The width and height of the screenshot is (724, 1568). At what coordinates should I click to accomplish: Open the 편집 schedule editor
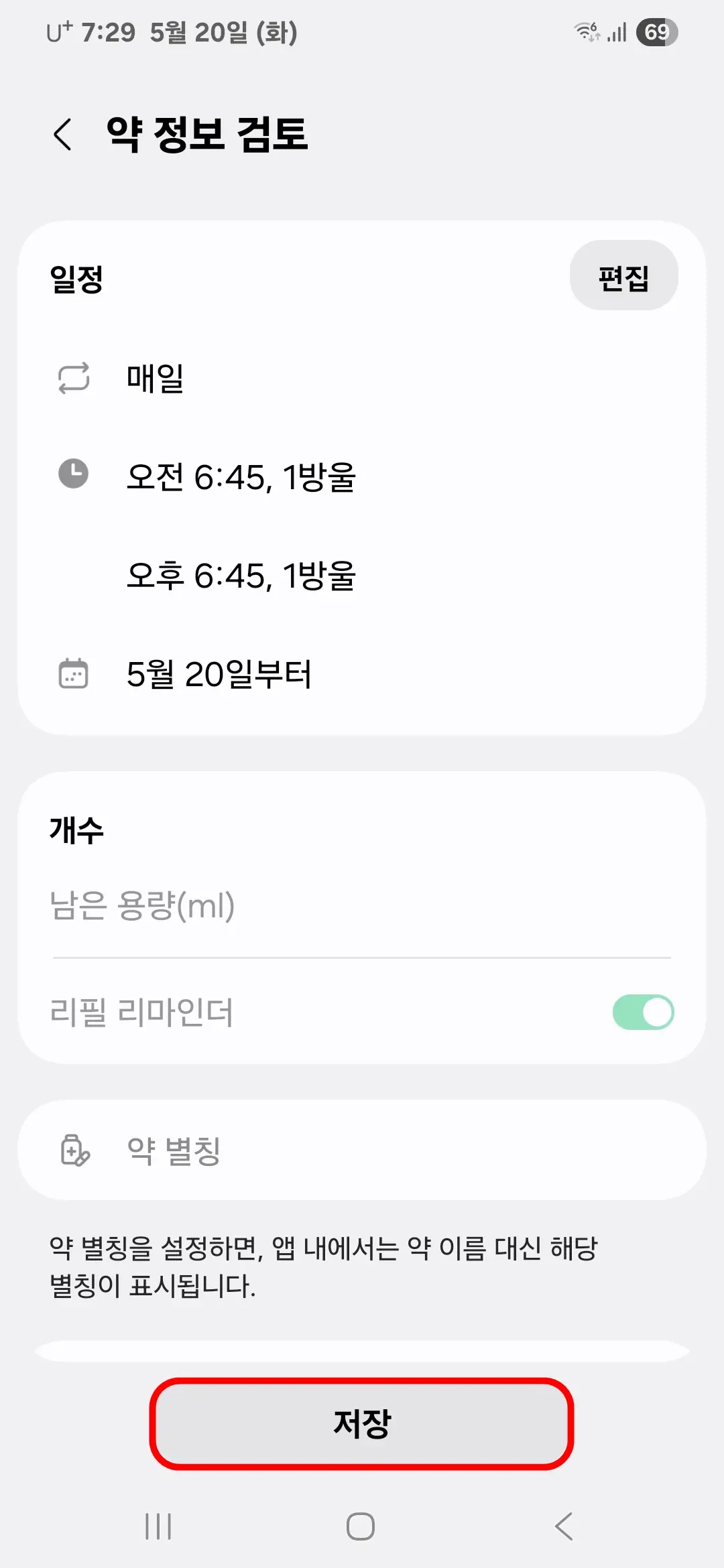pyautogui.click(x=624, y=275)
